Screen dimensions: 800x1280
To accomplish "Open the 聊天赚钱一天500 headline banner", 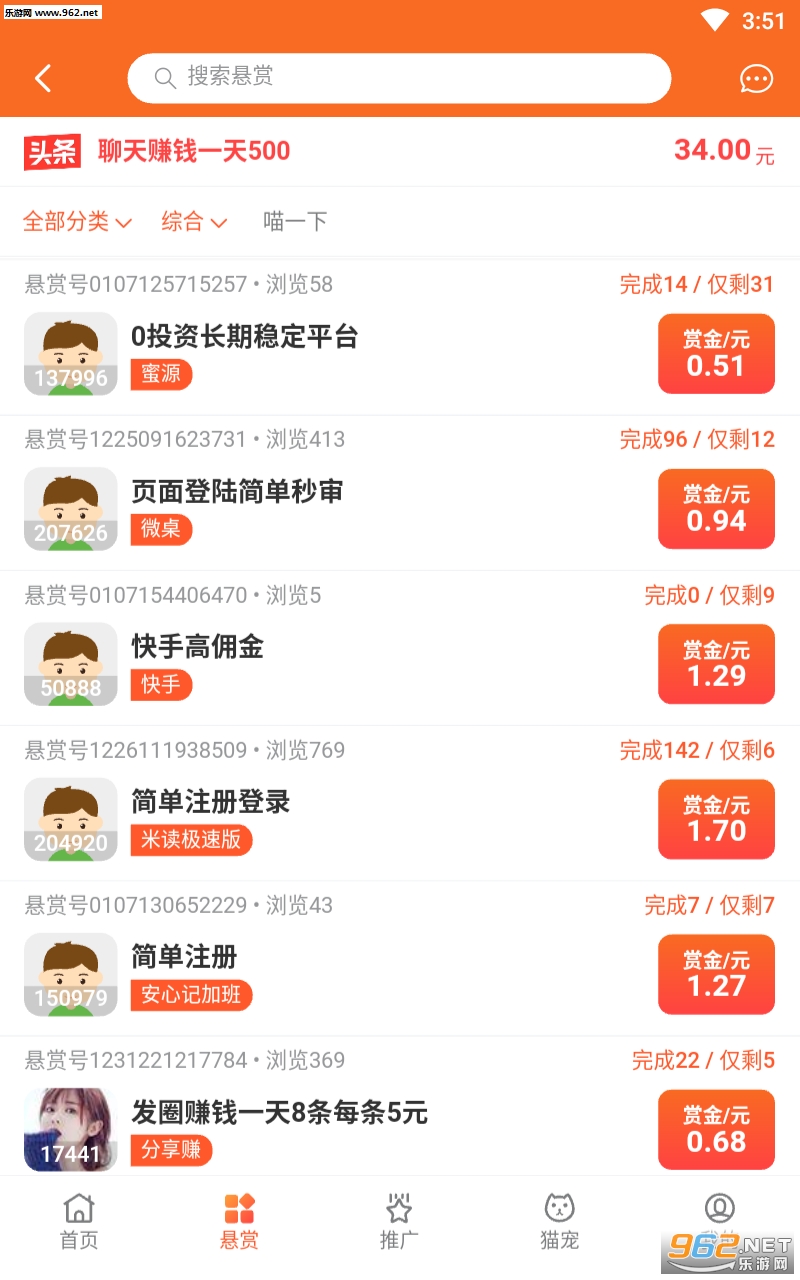I will coord(194,151).
